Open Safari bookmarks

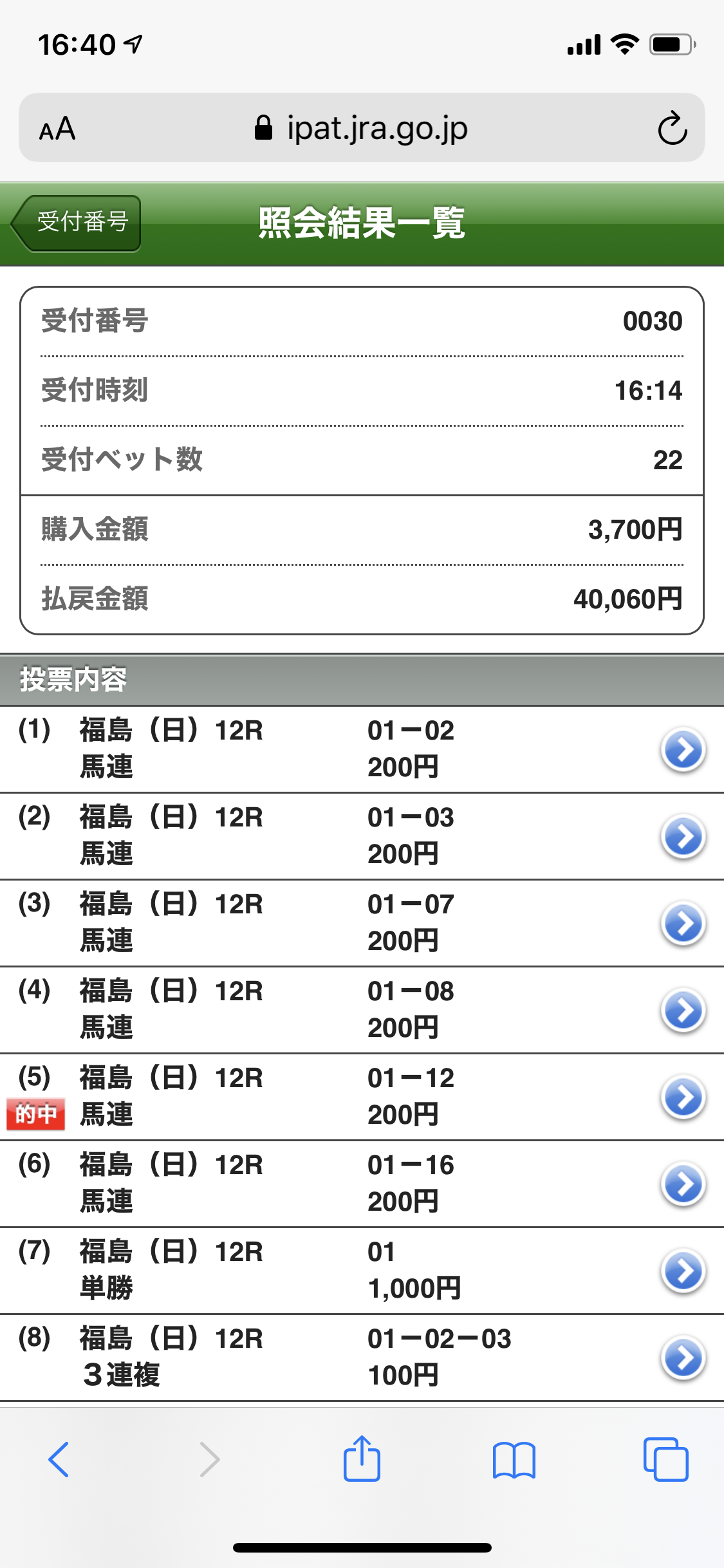(514, 1459)
